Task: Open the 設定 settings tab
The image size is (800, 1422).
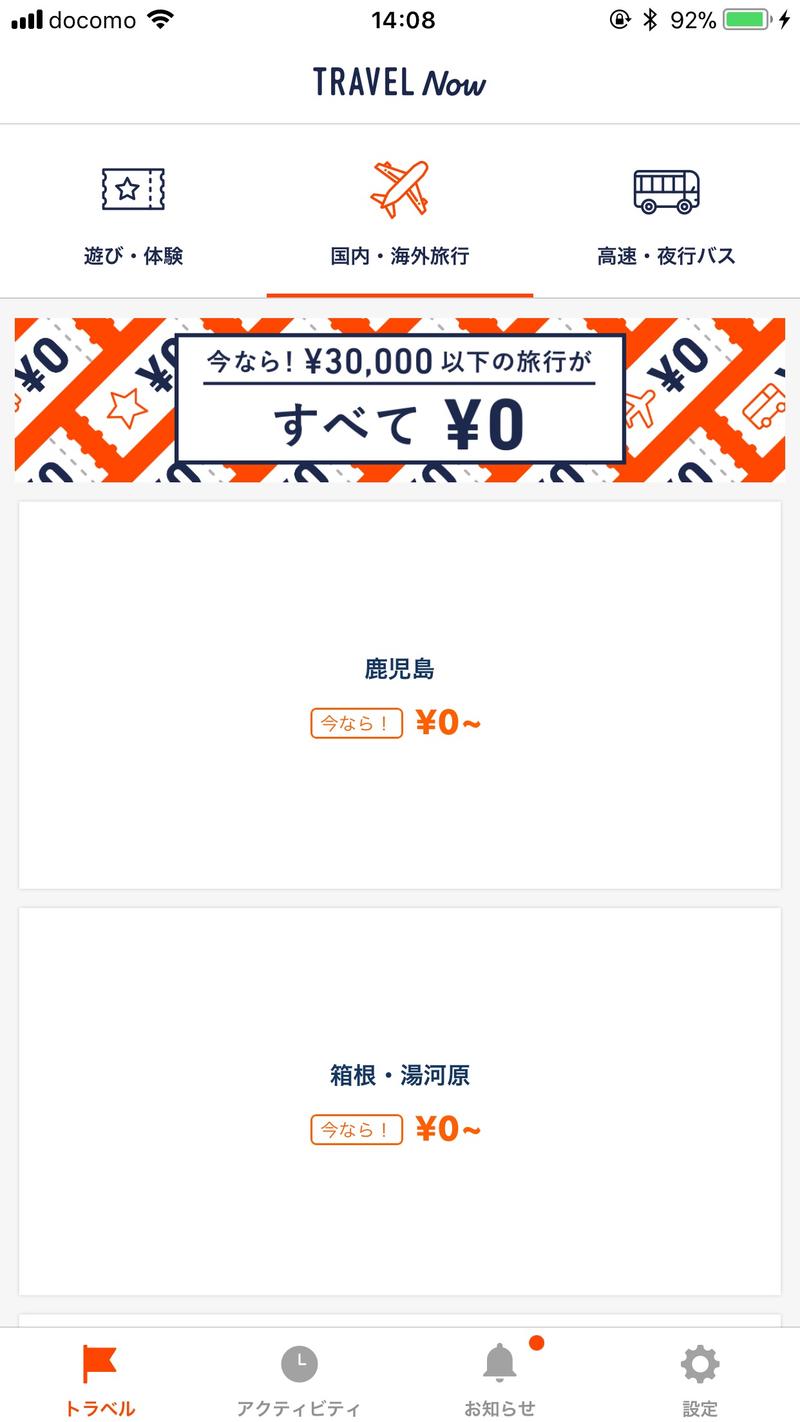Action: [700, 1380]
